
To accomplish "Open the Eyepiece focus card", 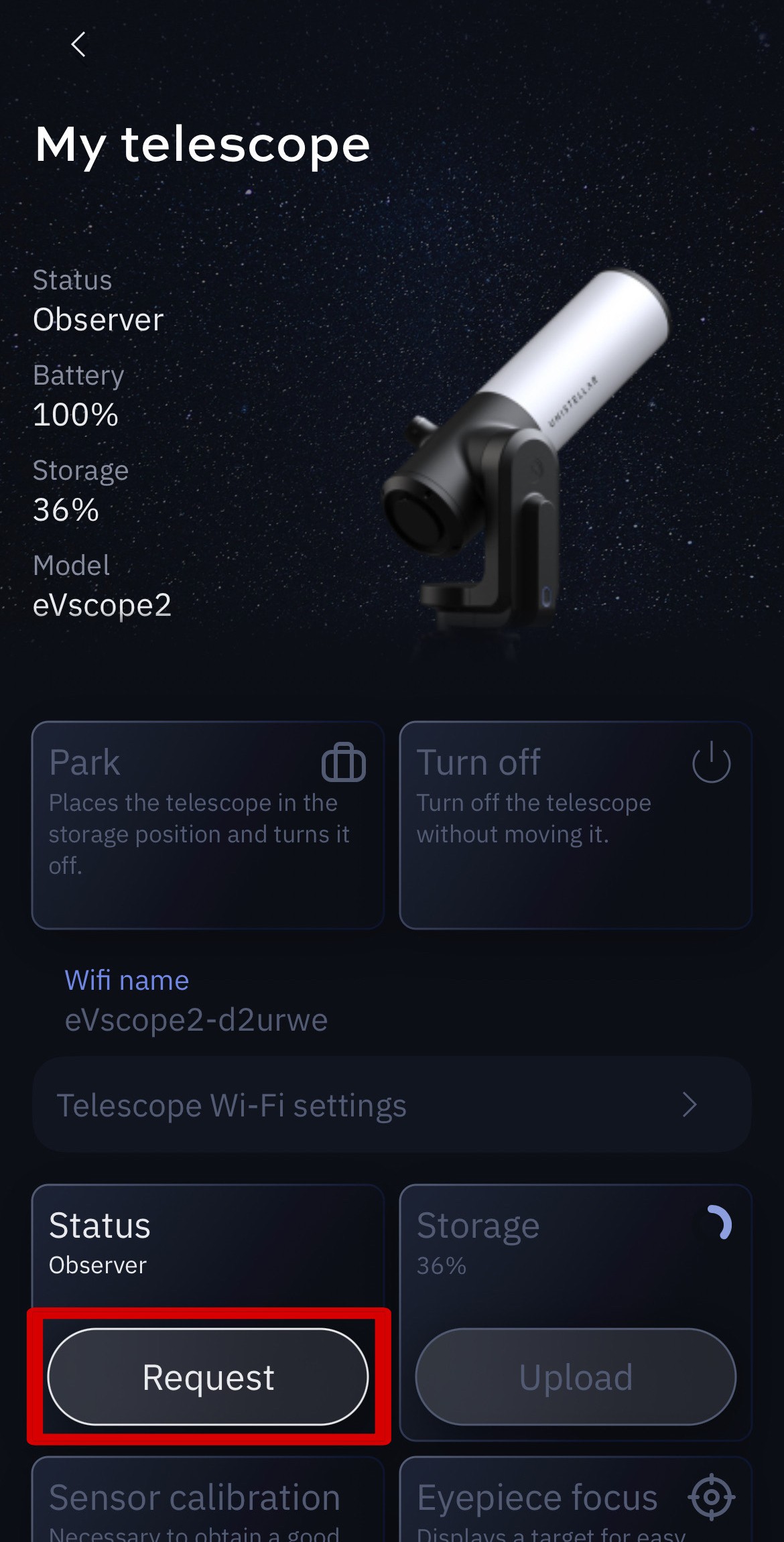I will tap(575, 1504).
